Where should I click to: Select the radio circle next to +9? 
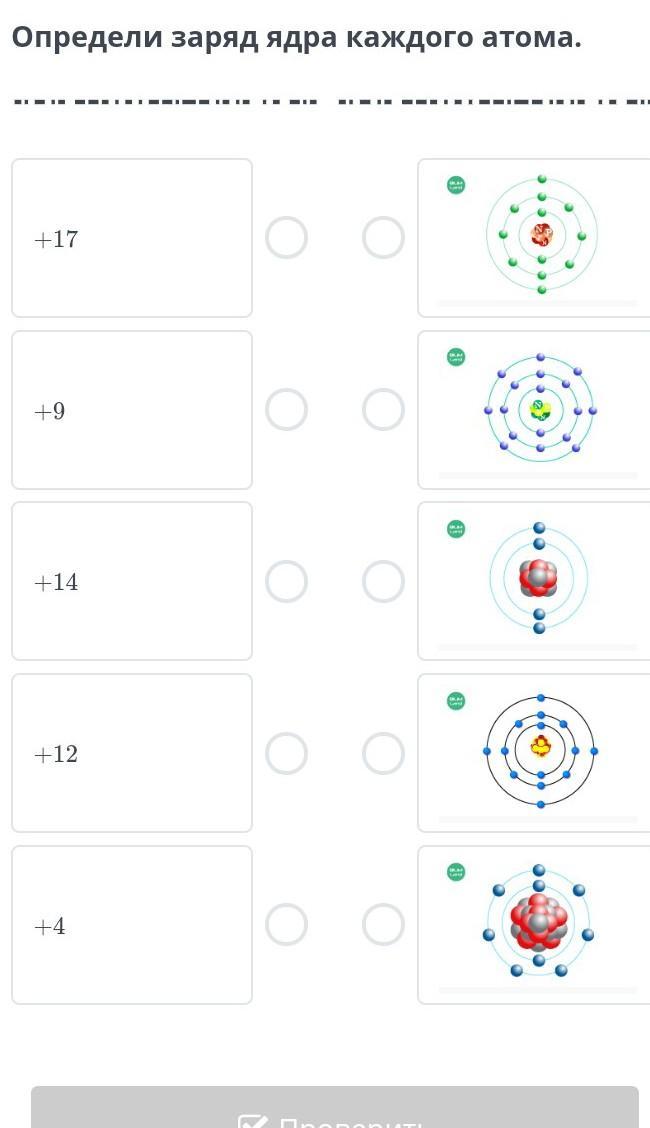tap(286, 409)
